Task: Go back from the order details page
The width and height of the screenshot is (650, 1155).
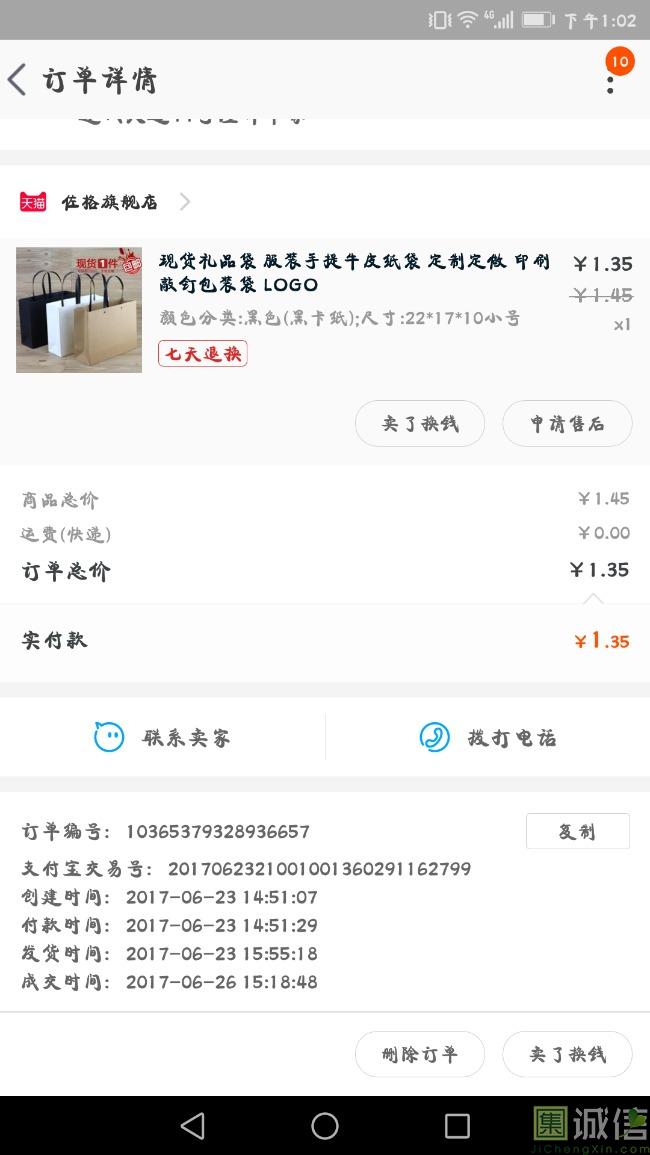Action: click(18, 80)
